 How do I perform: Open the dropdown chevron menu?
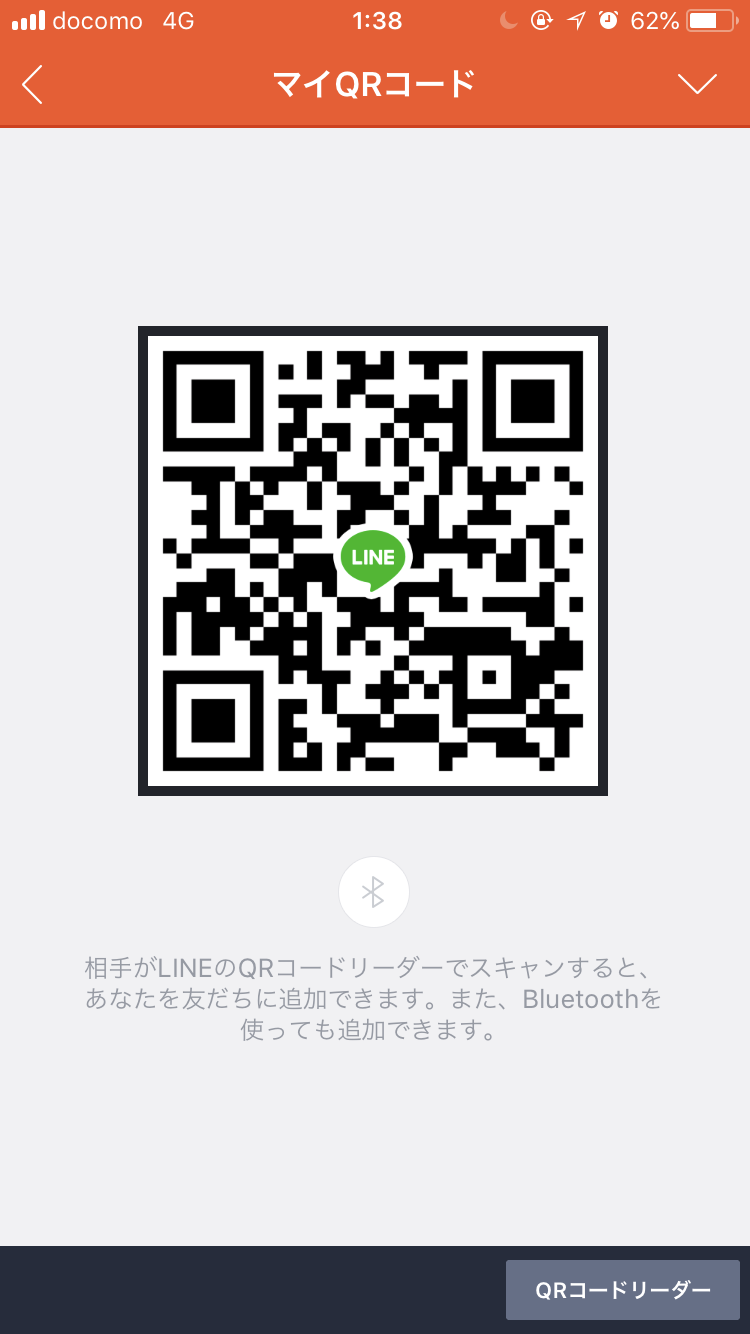[x=697, y=85]
